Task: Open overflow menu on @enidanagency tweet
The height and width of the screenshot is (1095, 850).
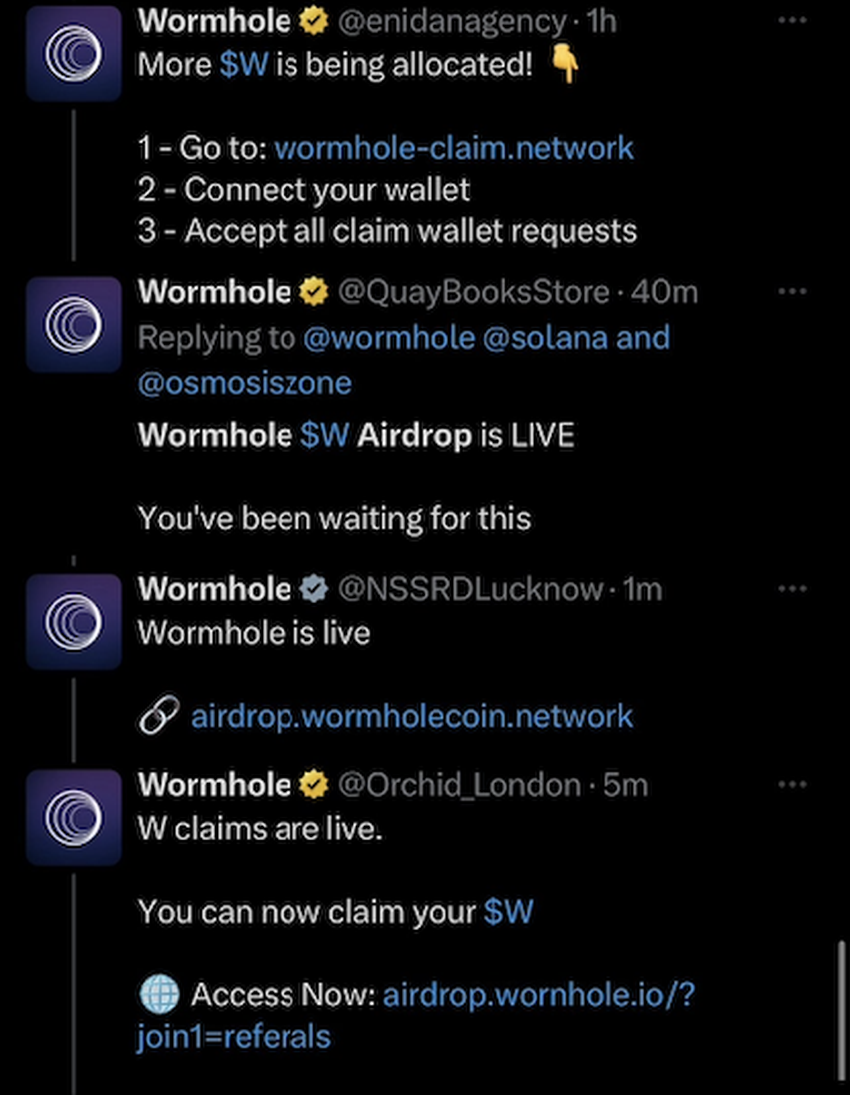Action: point(791,21)
